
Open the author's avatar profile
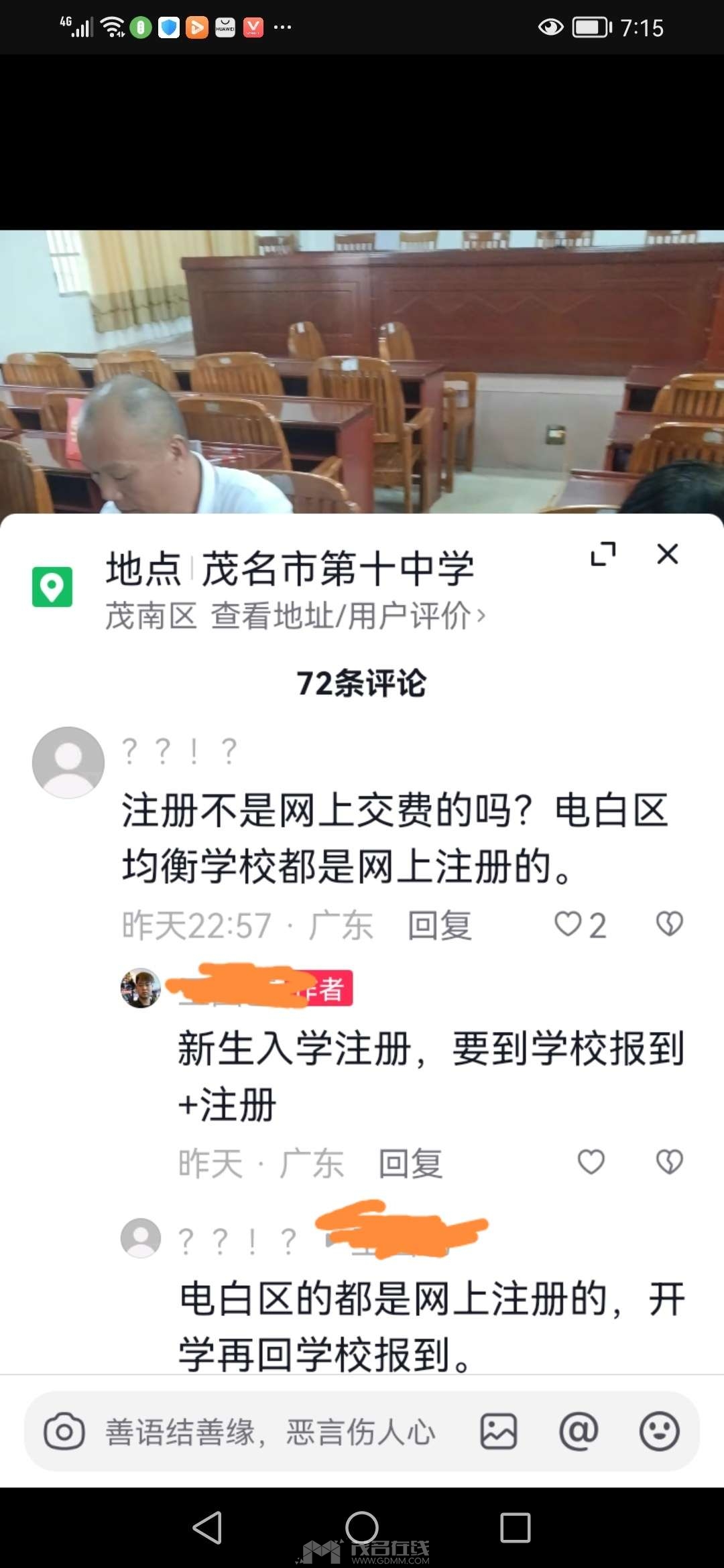tap(140, 988)
